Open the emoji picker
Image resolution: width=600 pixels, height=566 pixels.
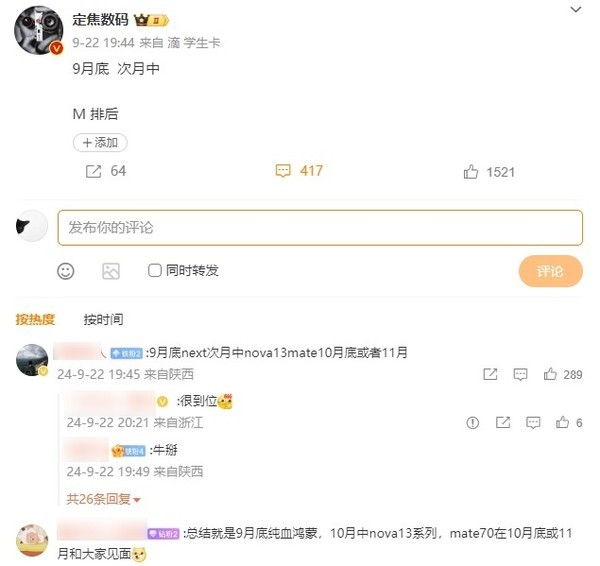(65, 271)
